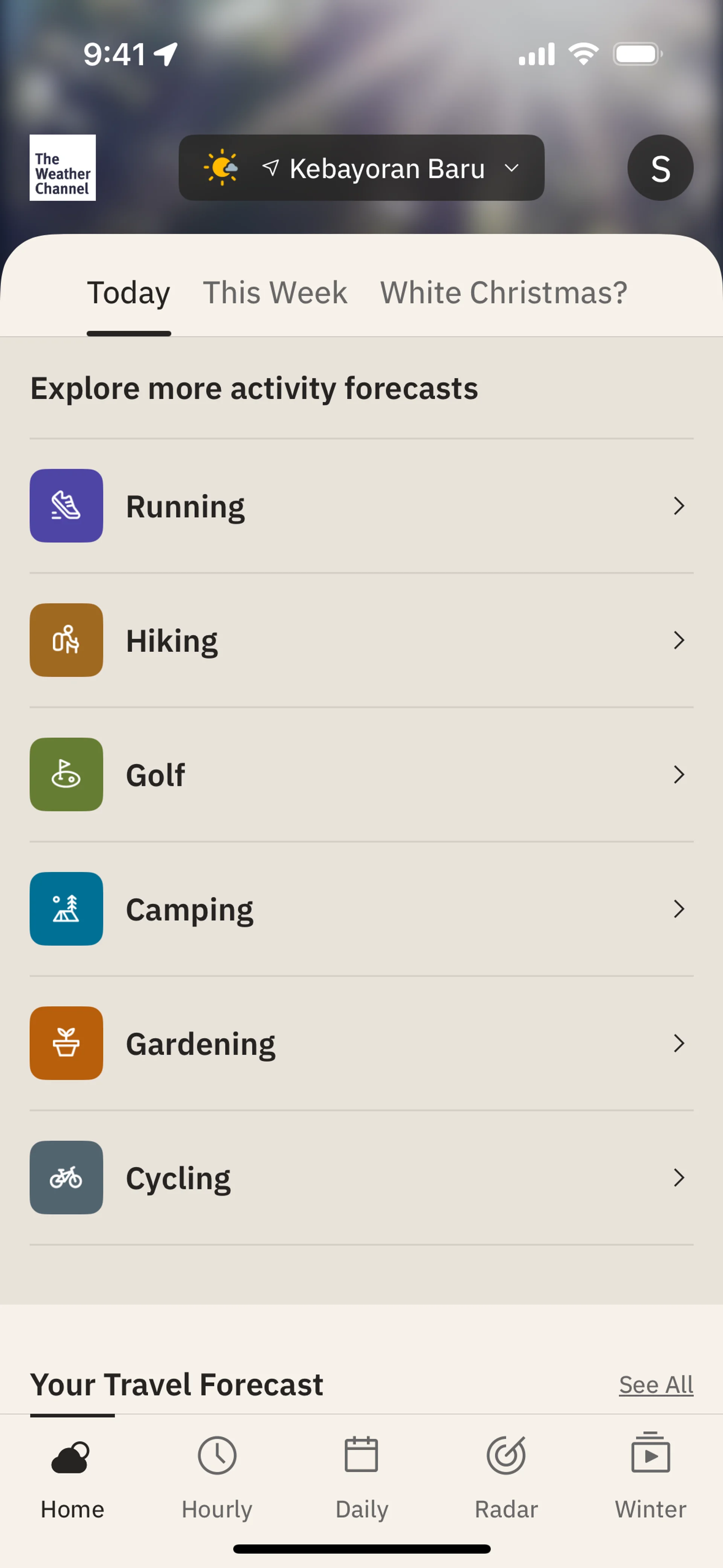Select the White Christmas? tab
Screen dimensions: 723x1568
click(503, 293)
